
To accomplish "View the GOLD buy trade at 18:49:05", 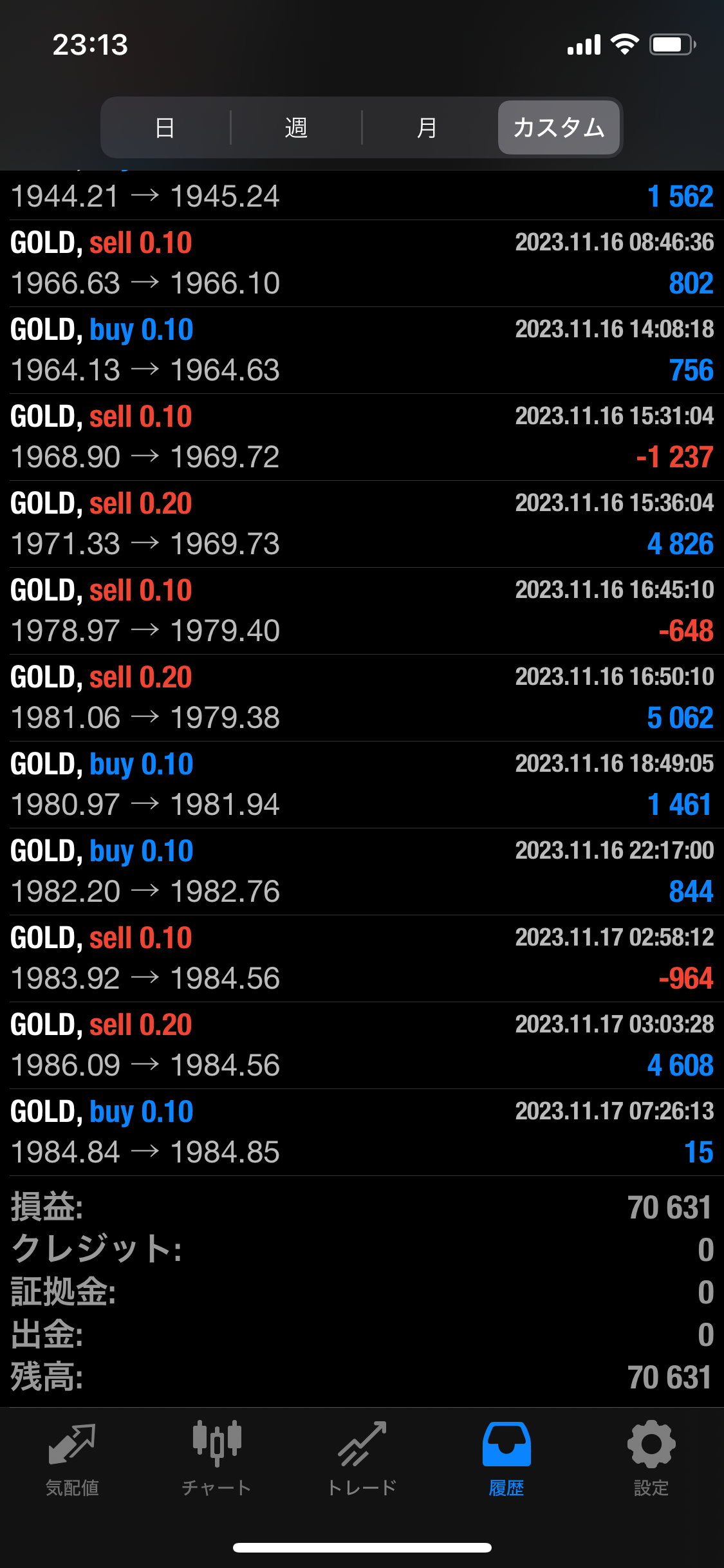I will point(362,785).
